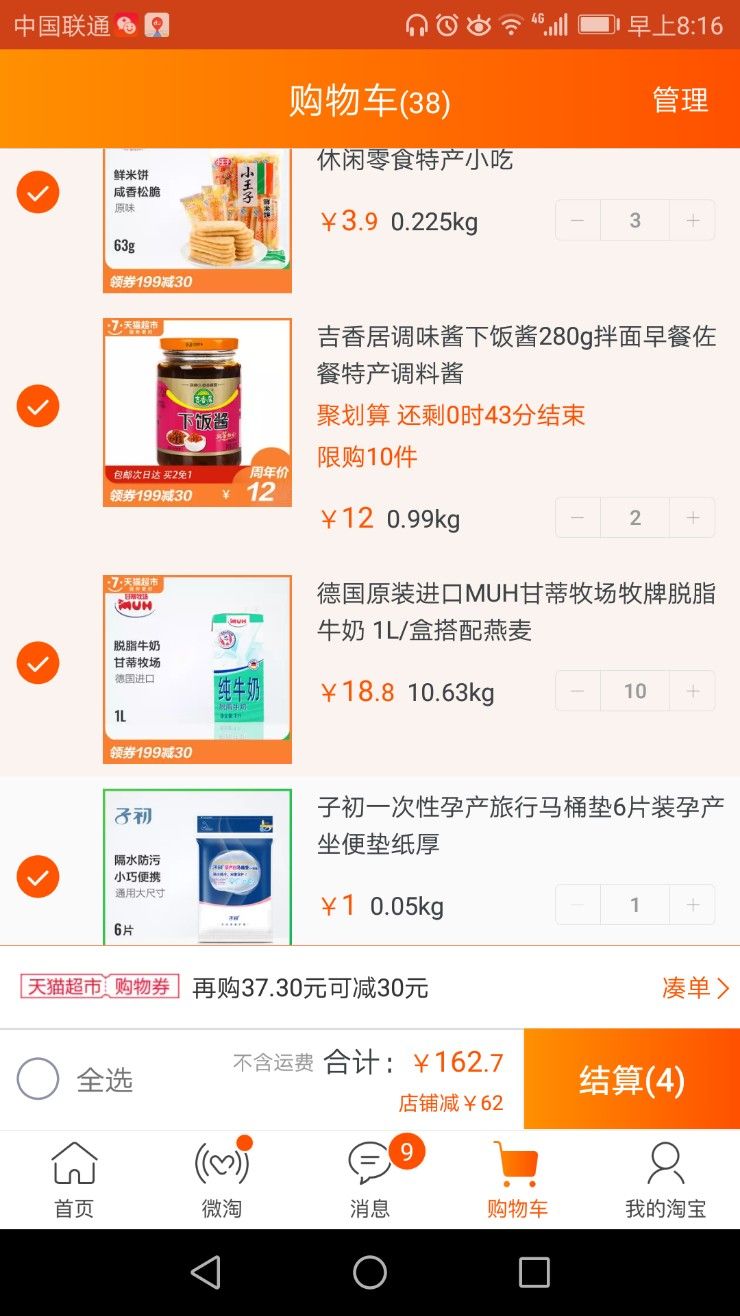Go back using the system back button
Viewport: 740px width, 1316px height.
click(206, 1272)
